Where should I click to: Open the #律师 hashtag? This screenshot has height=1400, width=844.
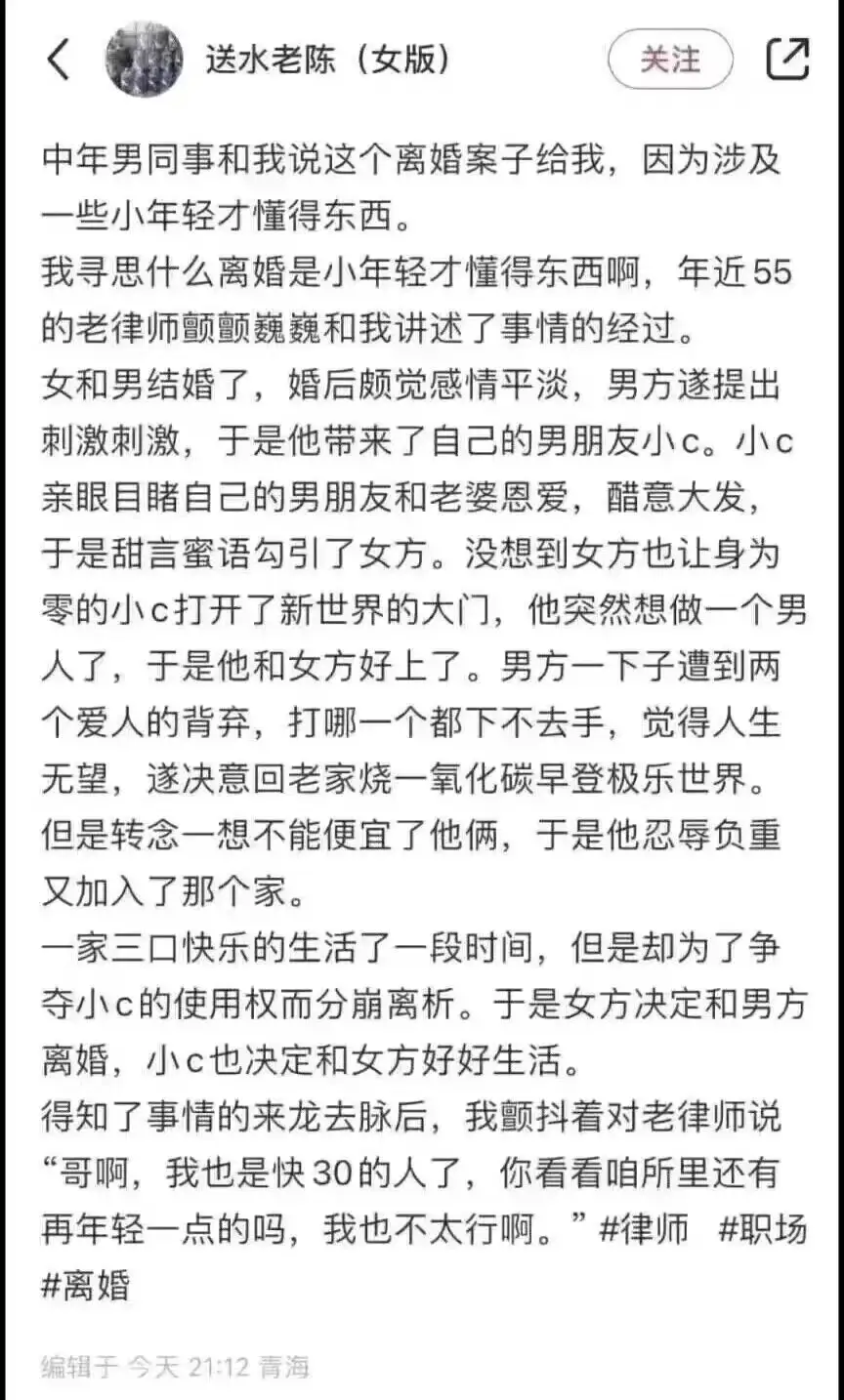click(x=644, y=1229)
